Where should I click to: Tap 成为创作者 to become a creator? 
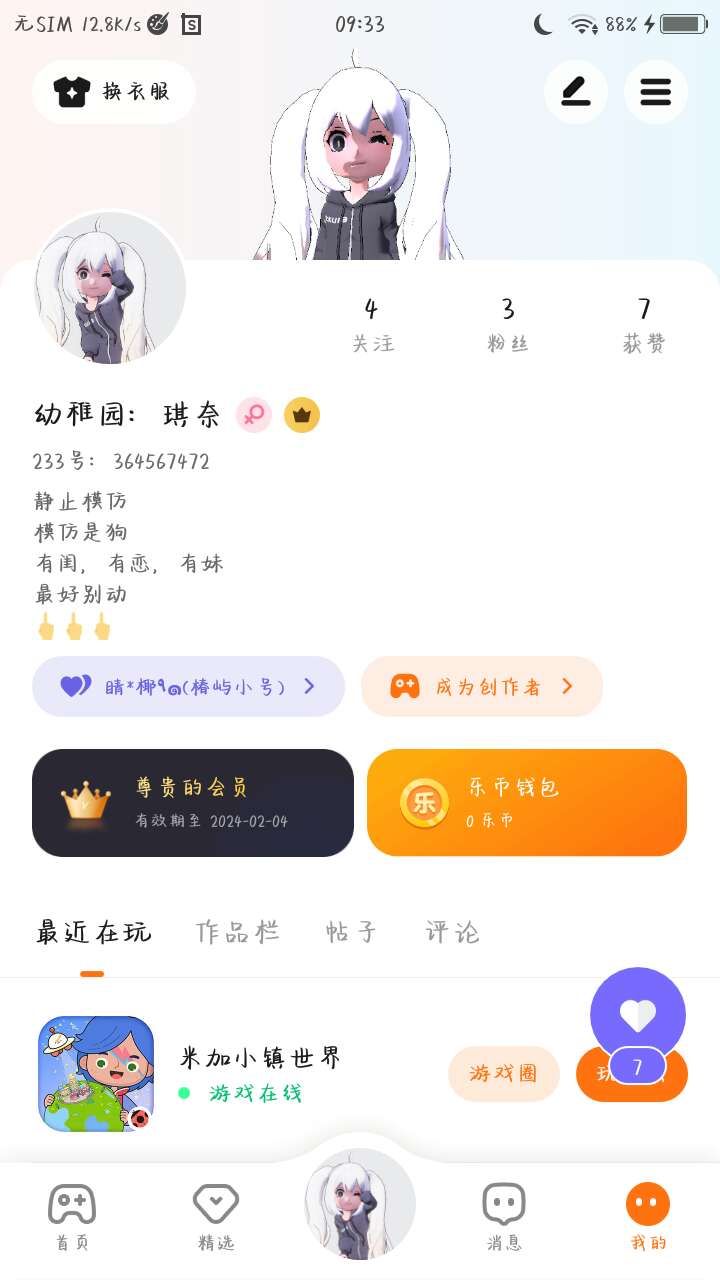pyautogui.click(x=482, y=686)
